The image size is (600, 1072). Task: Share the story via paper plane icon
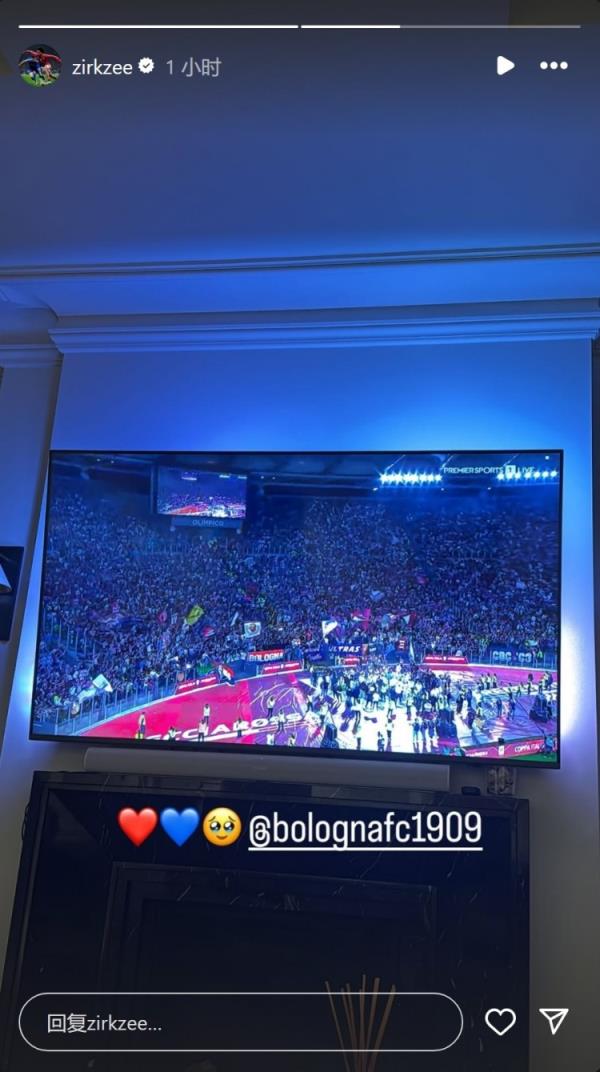[554, 1020]
